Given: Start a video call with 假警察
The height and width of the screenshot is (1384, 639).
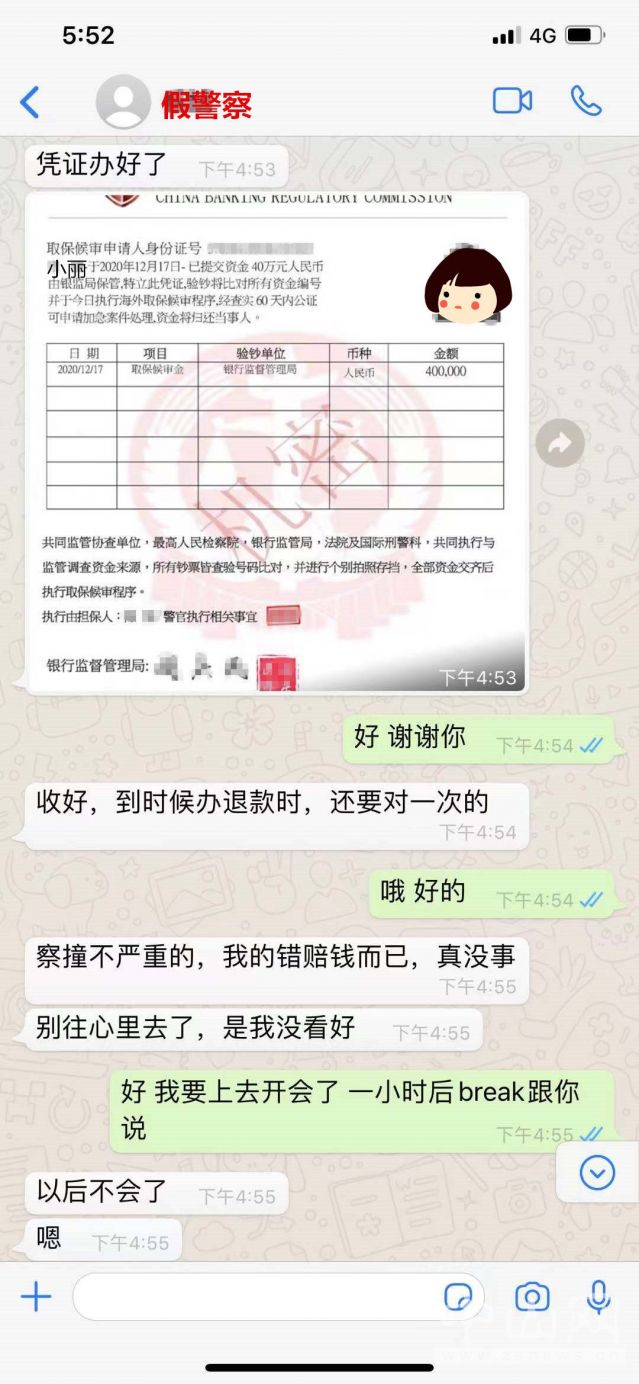Looking at the screenshot, I should 512,101.
